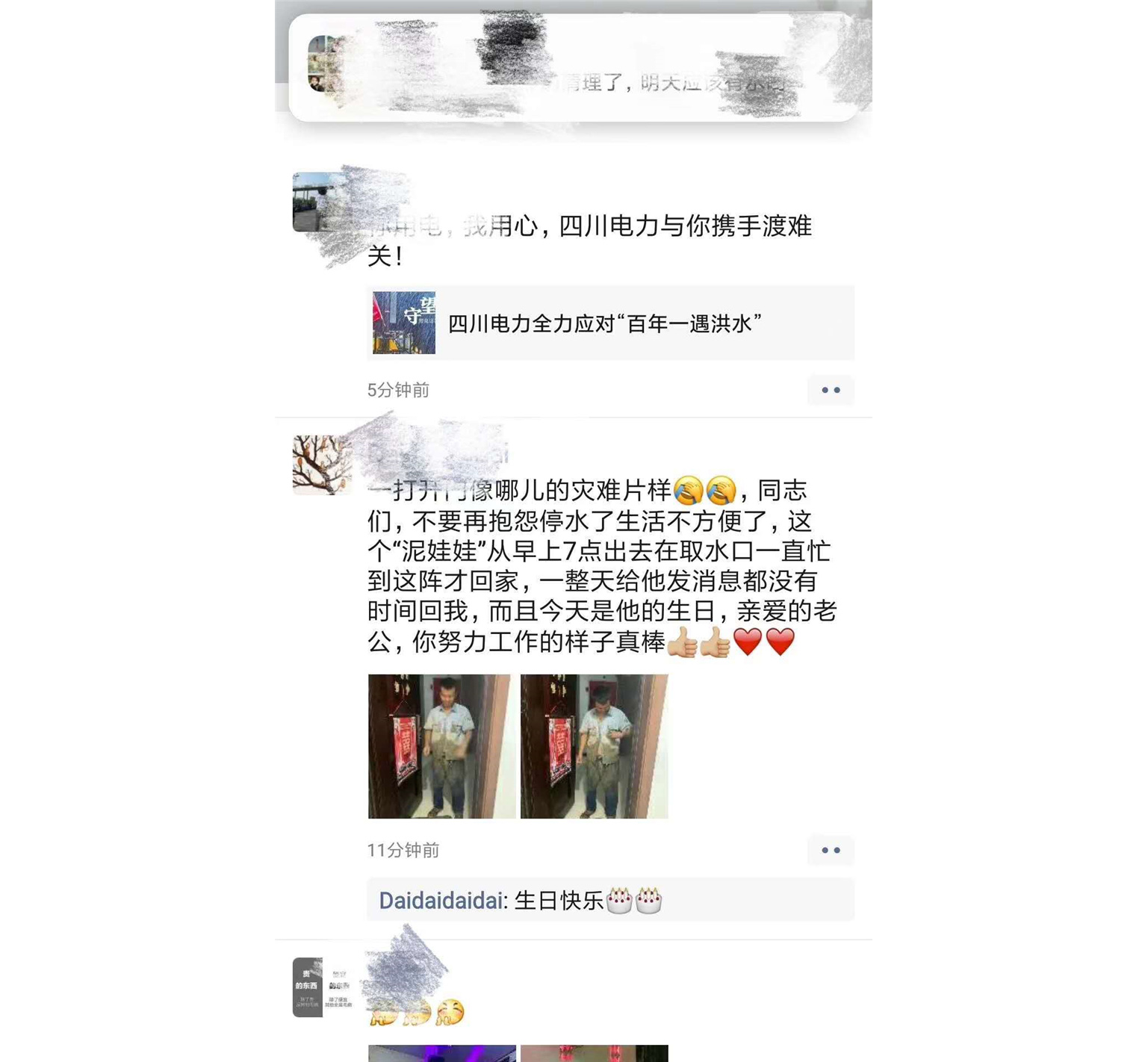This screenshot has height=1062, width=1148.
Task: View the first photo of the muddy man
Action: click(441, 746)
